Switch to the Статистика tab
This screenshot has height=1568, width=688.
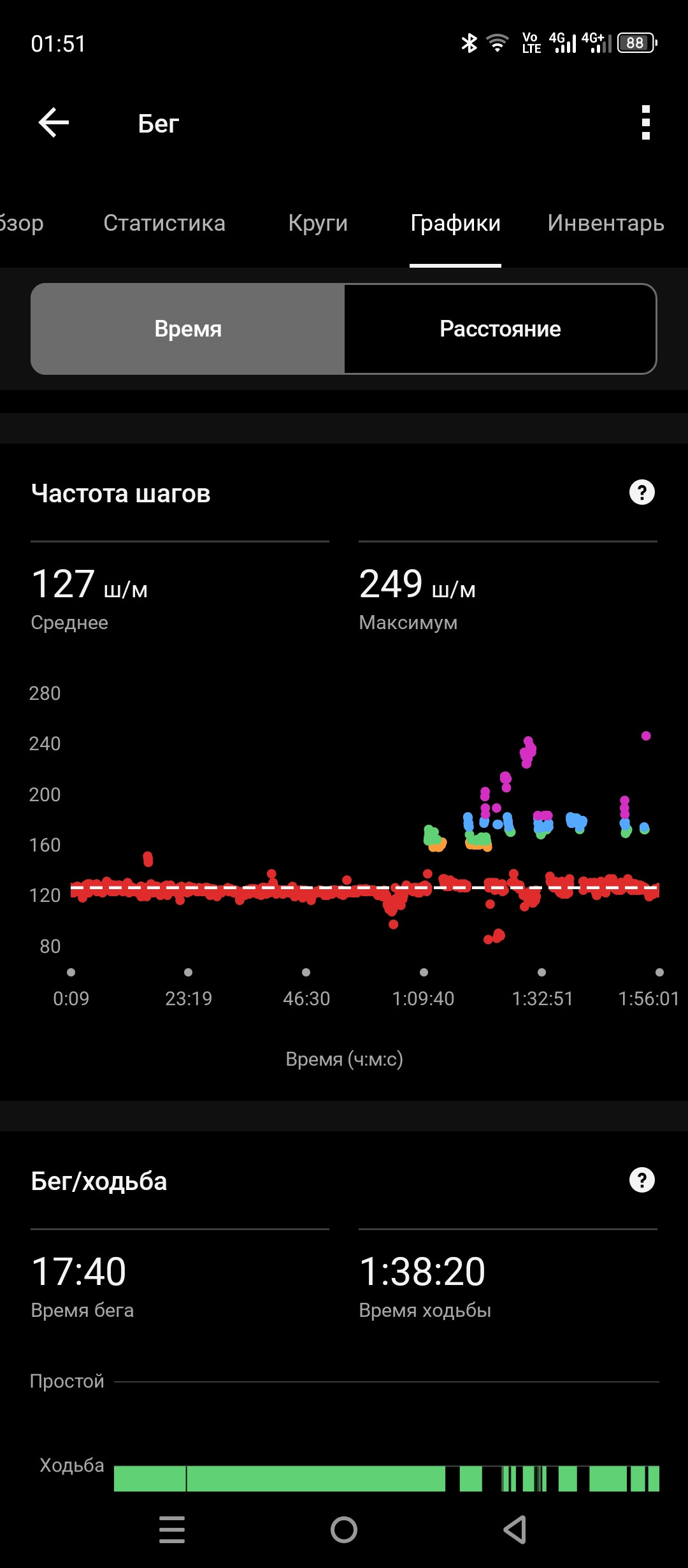click(164, 223)
